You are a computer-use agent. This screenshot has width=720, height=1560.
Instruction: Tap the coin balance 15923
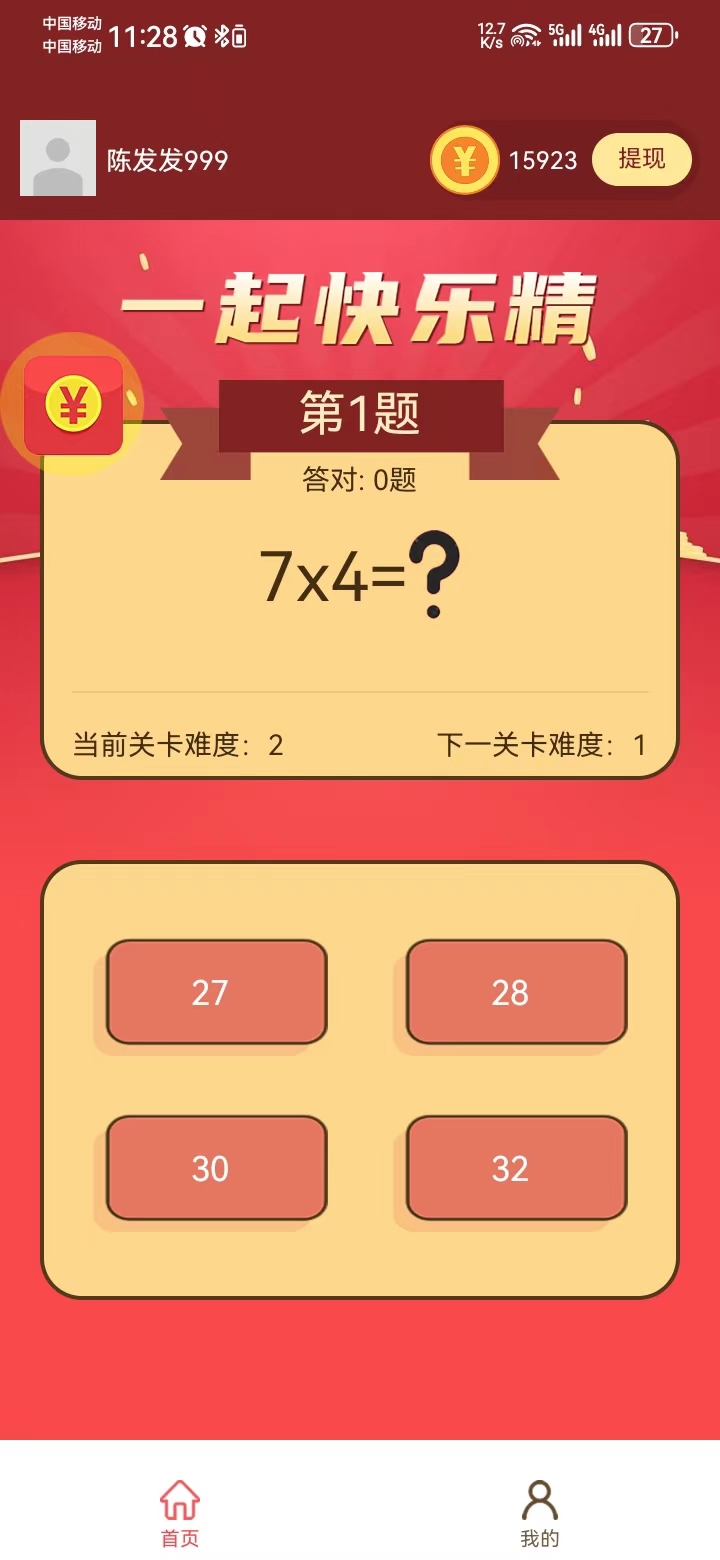point(542,160)
